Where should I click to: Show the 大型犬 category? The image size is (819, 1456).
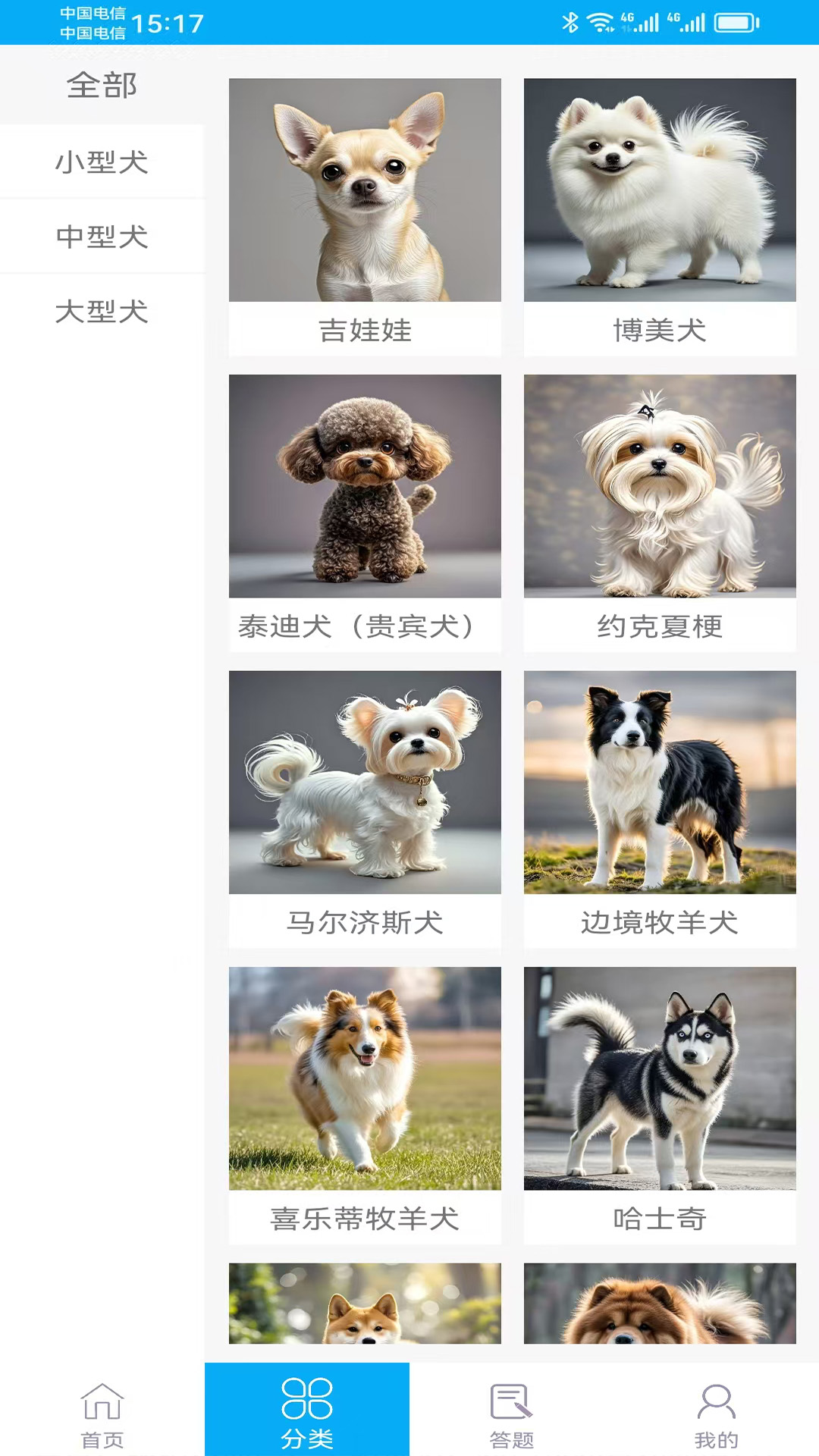click(x=102, y=311)
